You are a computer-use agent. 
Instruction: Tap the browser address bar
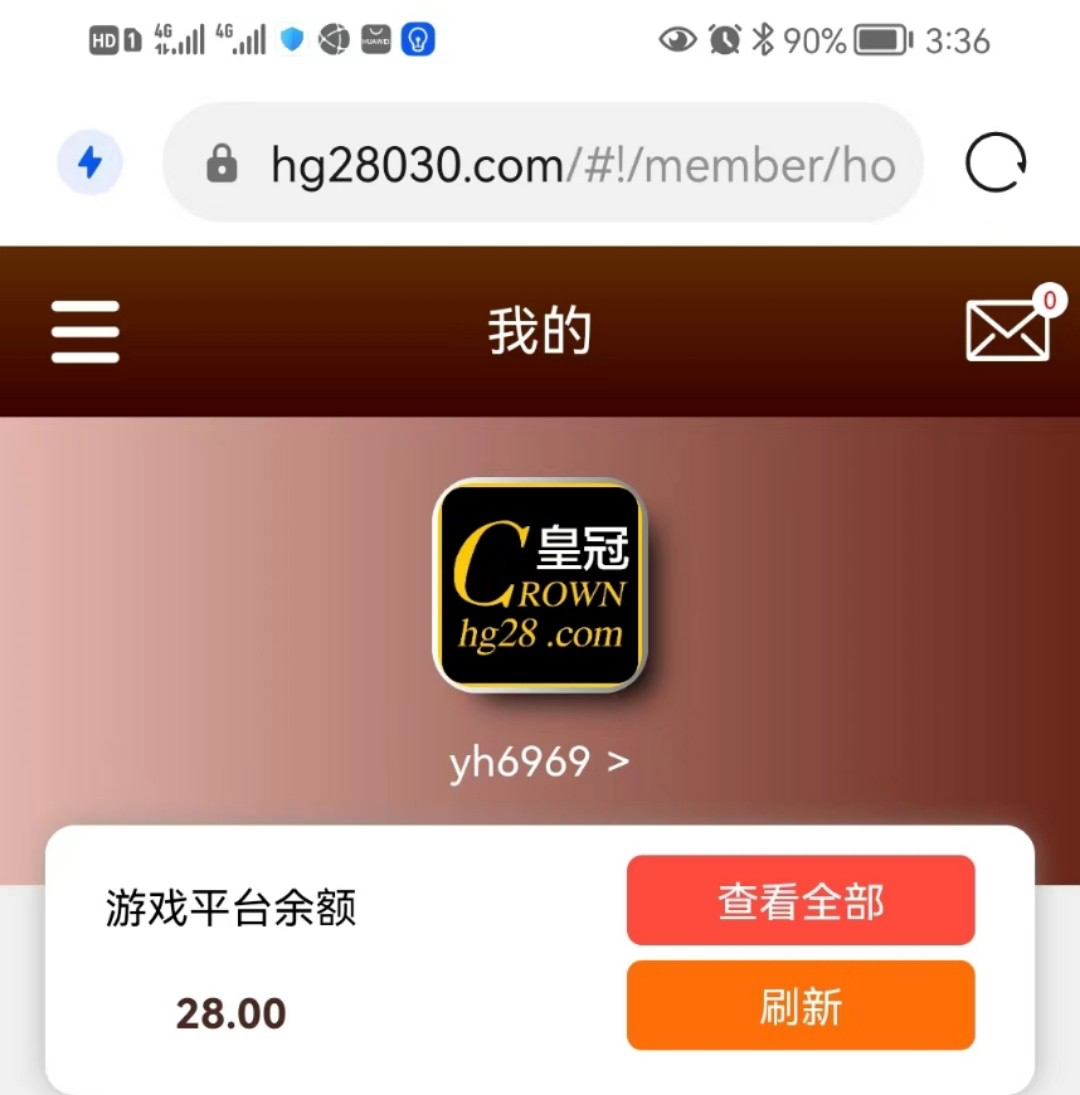(560, 164)
